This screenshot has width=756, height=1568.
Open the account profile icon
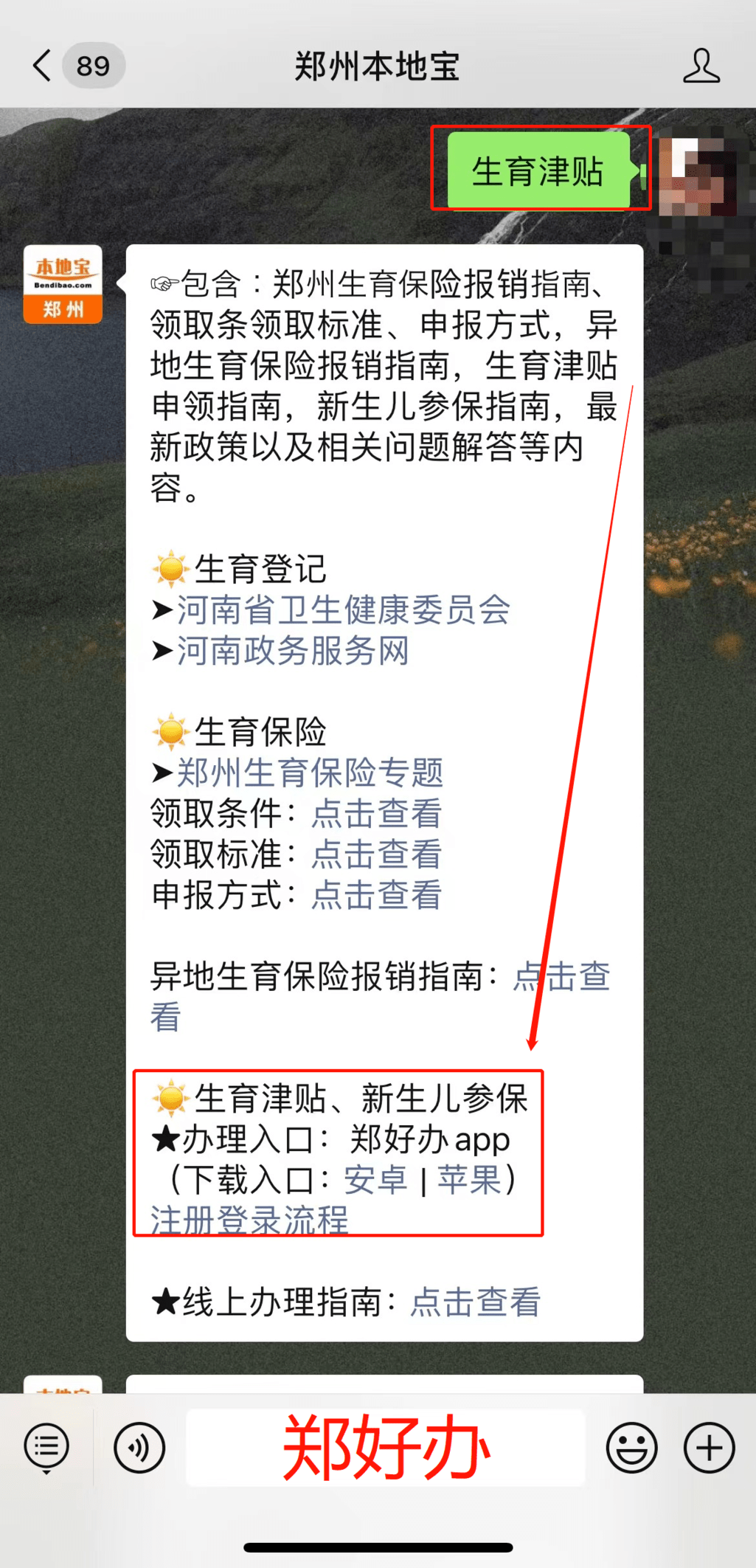pos(701,66)
